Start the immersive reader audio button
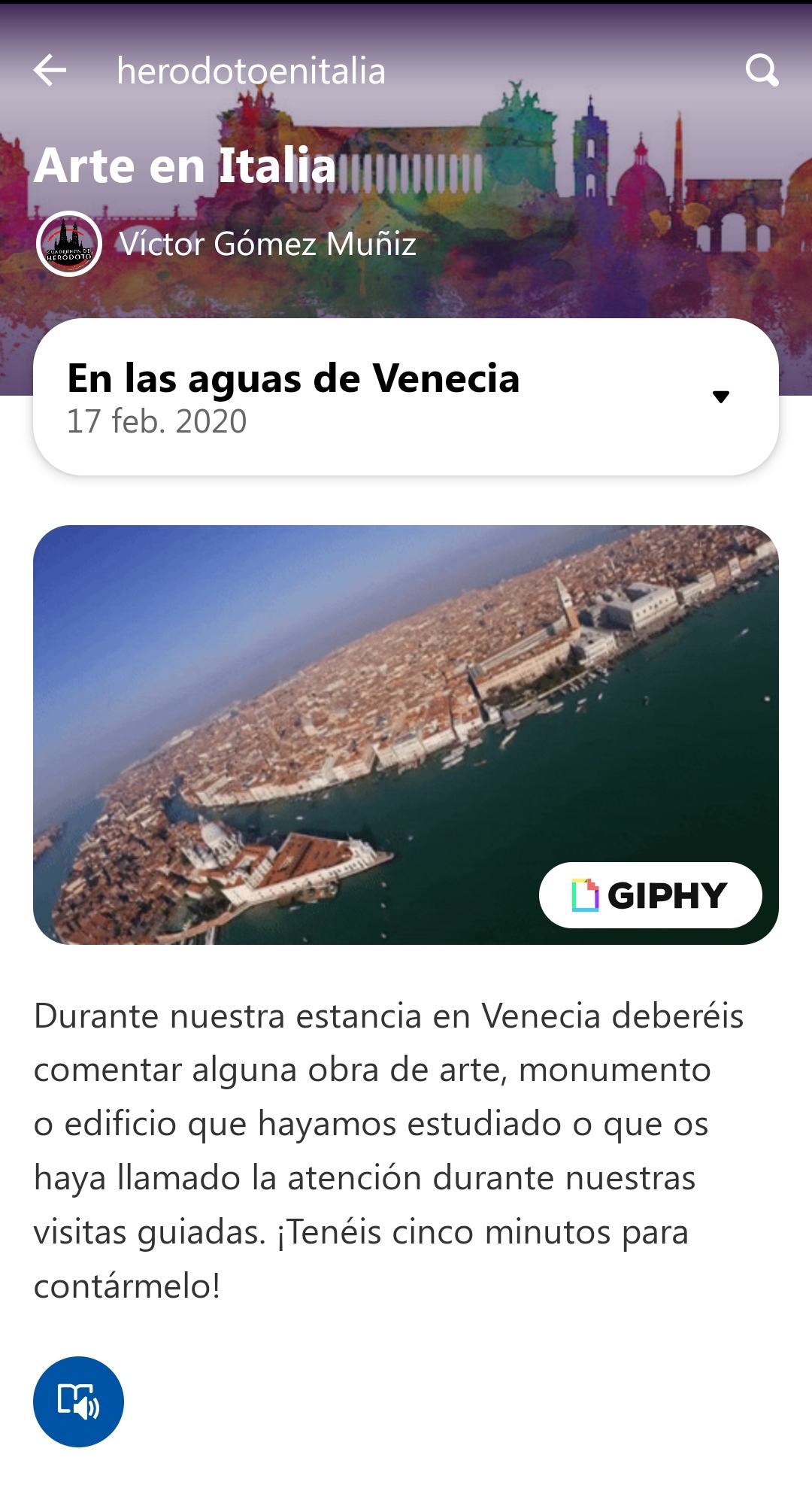 78,1401
